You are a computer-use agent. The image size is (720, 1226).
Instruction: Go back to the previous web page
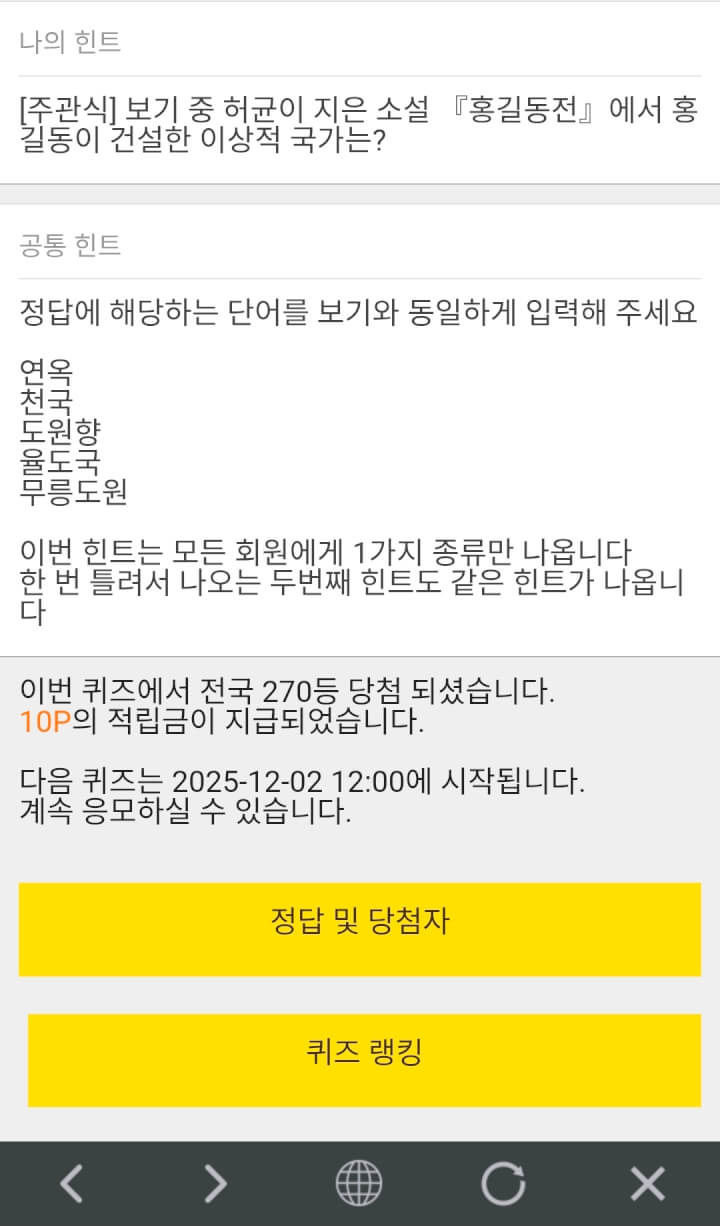pyautogui.click(x=71, y=1184)
